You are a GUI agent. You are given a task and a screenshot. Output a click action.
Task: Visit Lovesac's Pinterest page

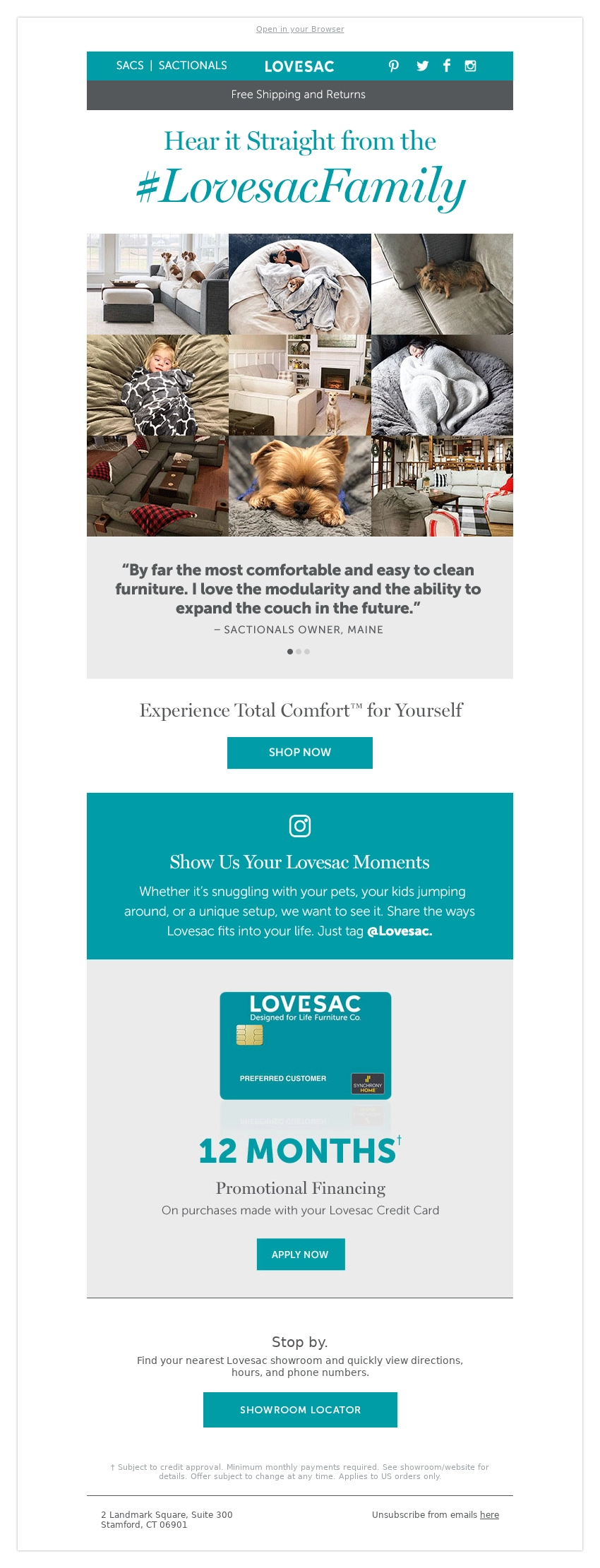394,66
